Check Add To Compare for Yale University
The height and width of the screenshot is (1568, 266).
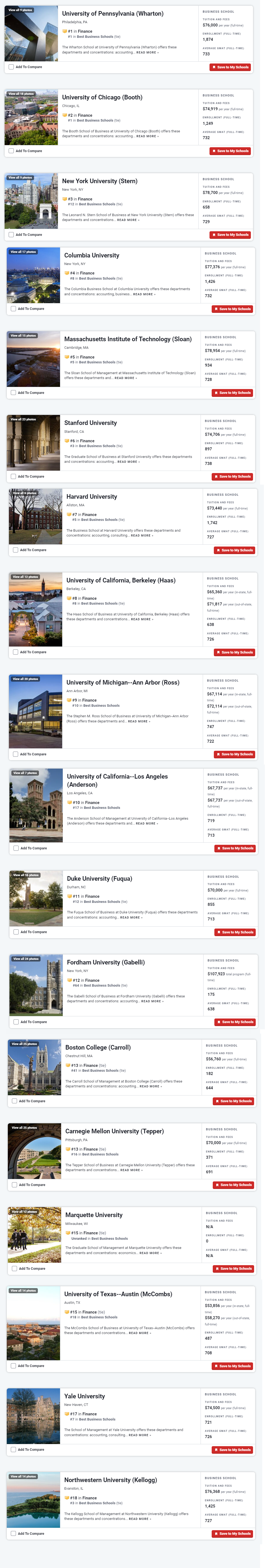[x=14, y=1449]
